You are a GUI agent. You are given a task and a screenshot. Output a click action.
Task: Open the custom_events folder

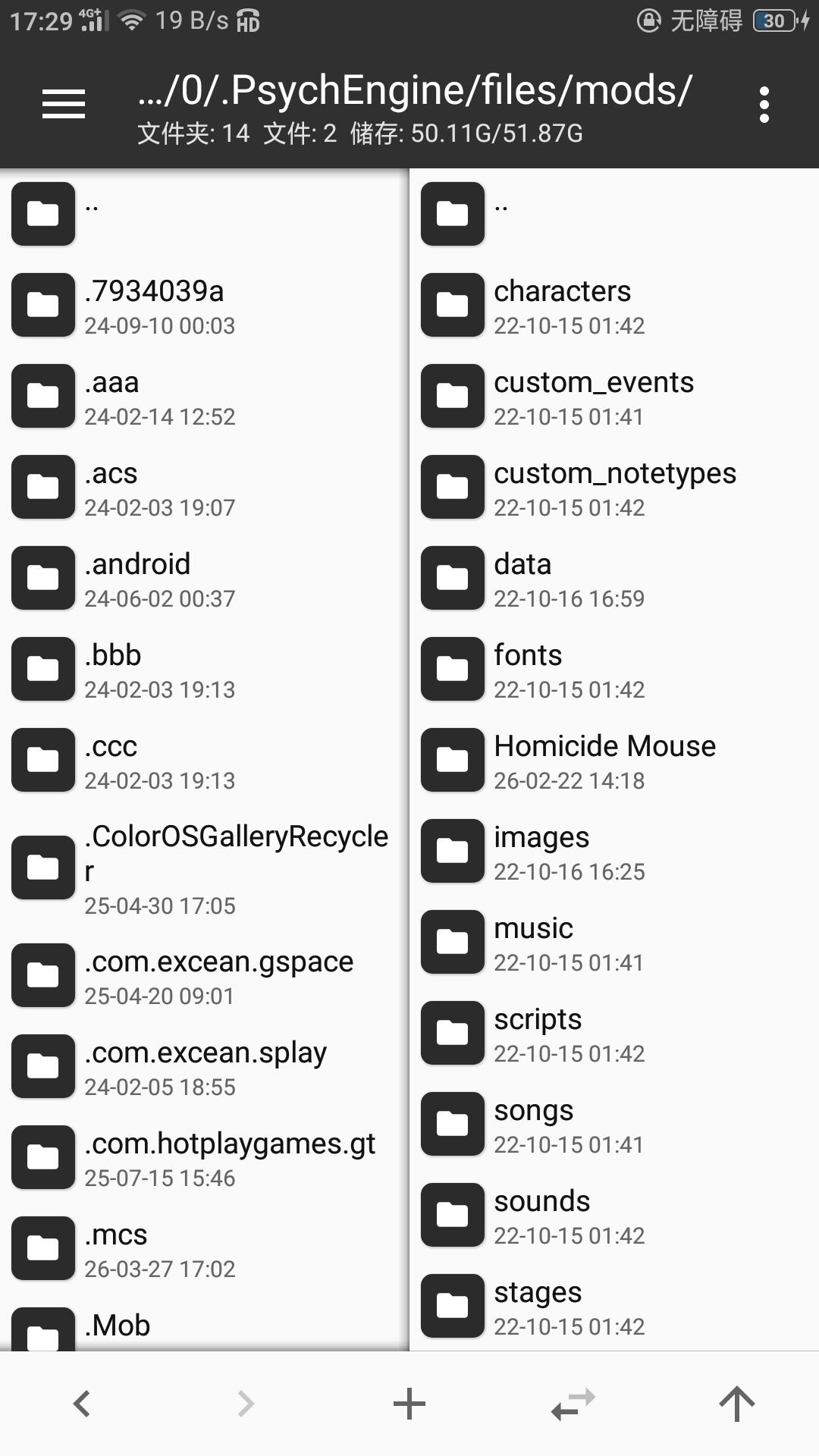(593, 396)
